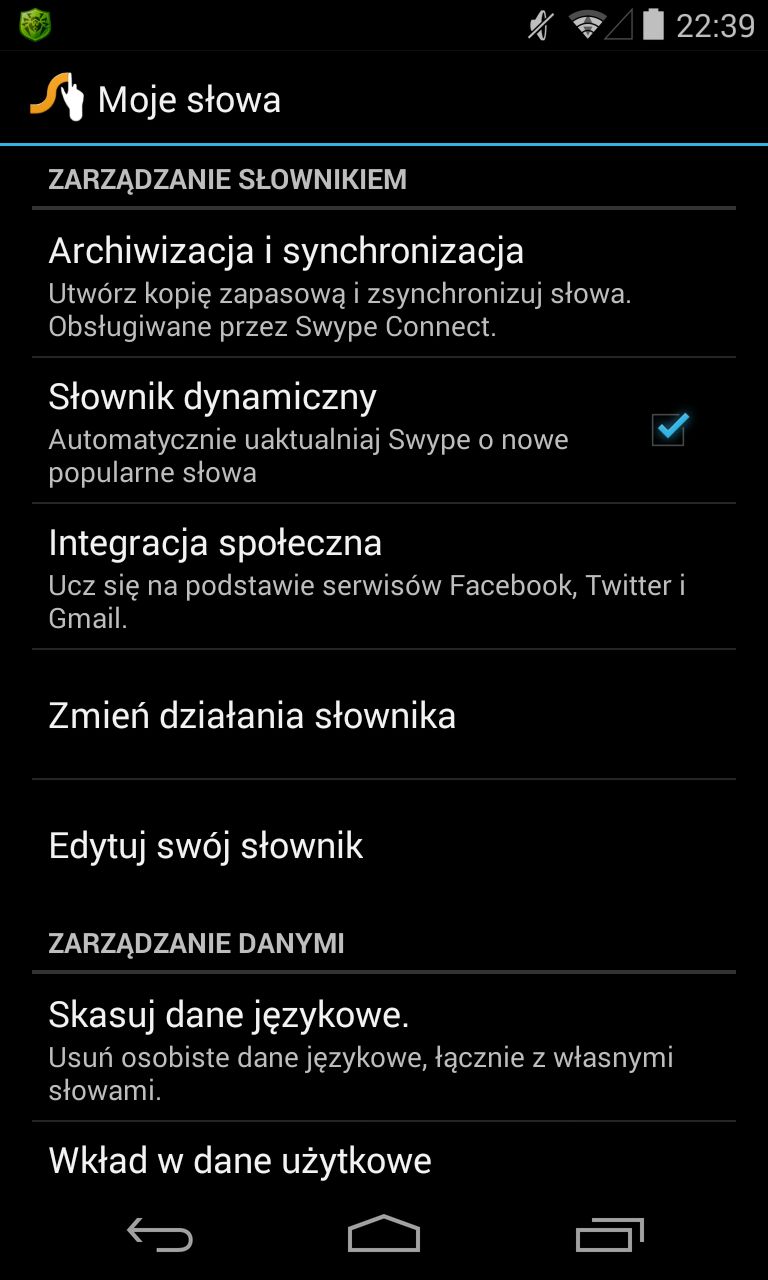The width and height of the screenshot is (768, 1280).
Task: Open Wkład w dane użytkowe
Action: point(384,1159)
